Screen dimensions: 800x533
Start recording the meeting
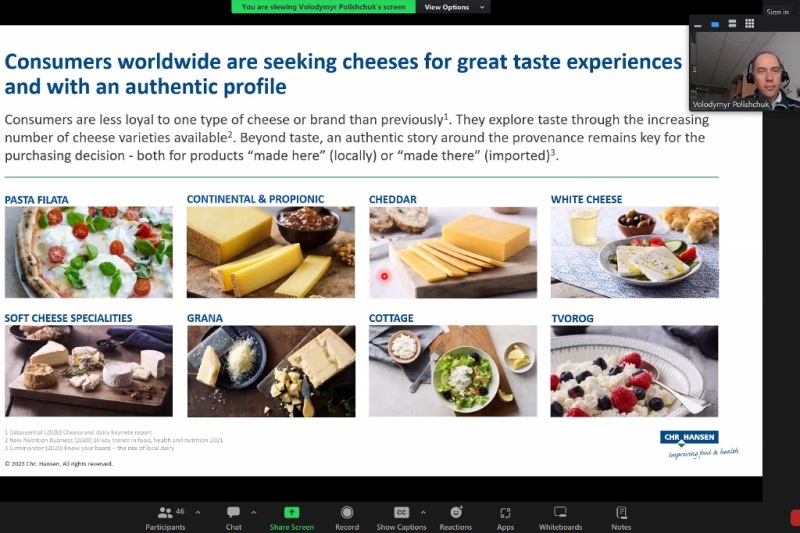click(x=347, y=517)
